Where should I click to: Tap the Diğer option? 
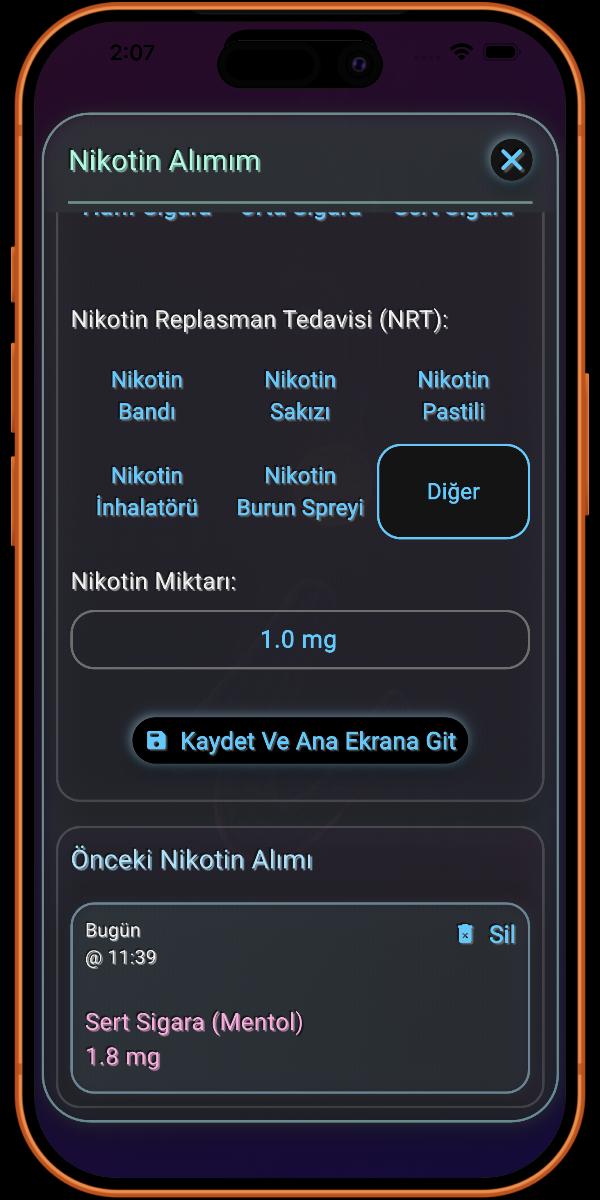pyautogui.click(x=453, y=491)
